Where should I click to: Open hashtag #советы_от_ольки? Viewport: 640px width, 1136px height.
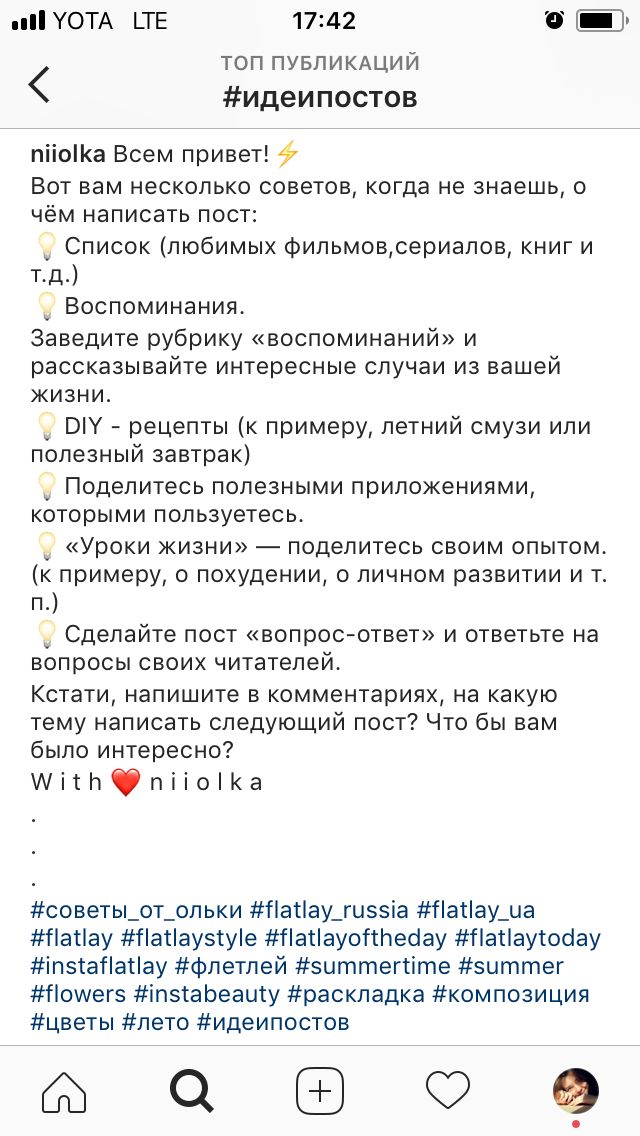[137, 911]
